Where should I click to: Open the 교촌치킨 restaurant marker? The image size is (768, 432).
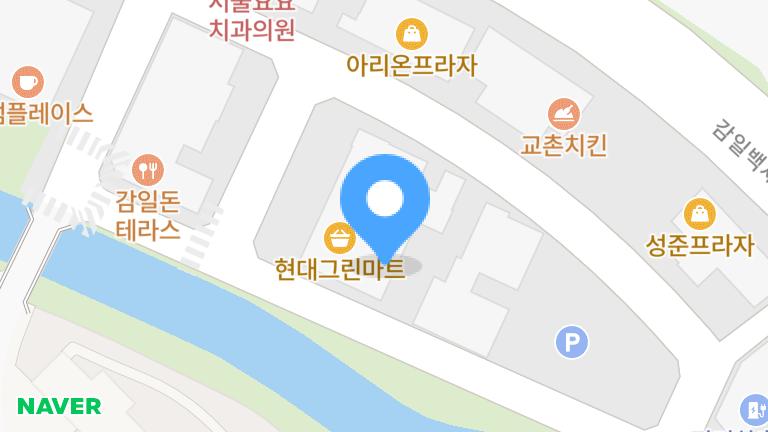click(564, 114)
